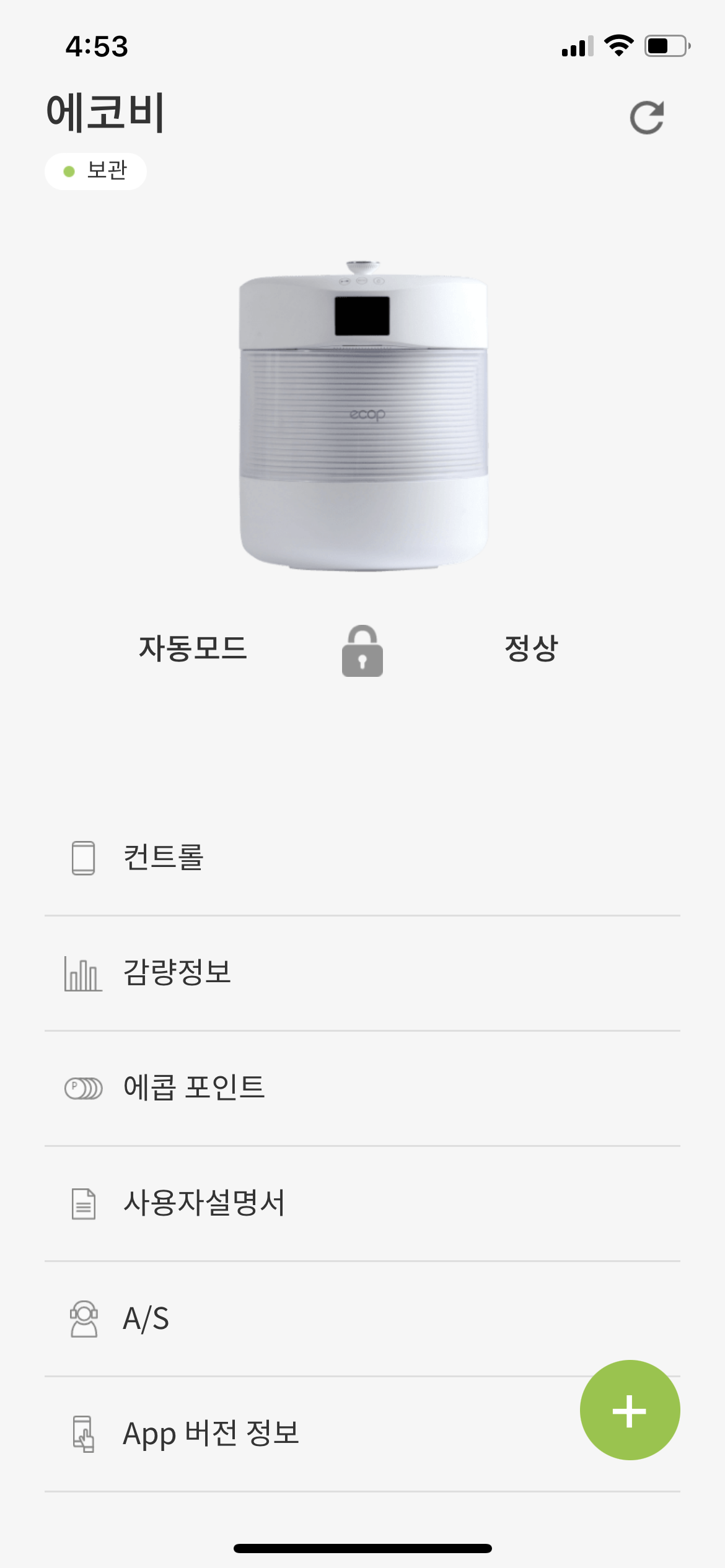Check App 버전 정보

click(x=211, y=1434)
